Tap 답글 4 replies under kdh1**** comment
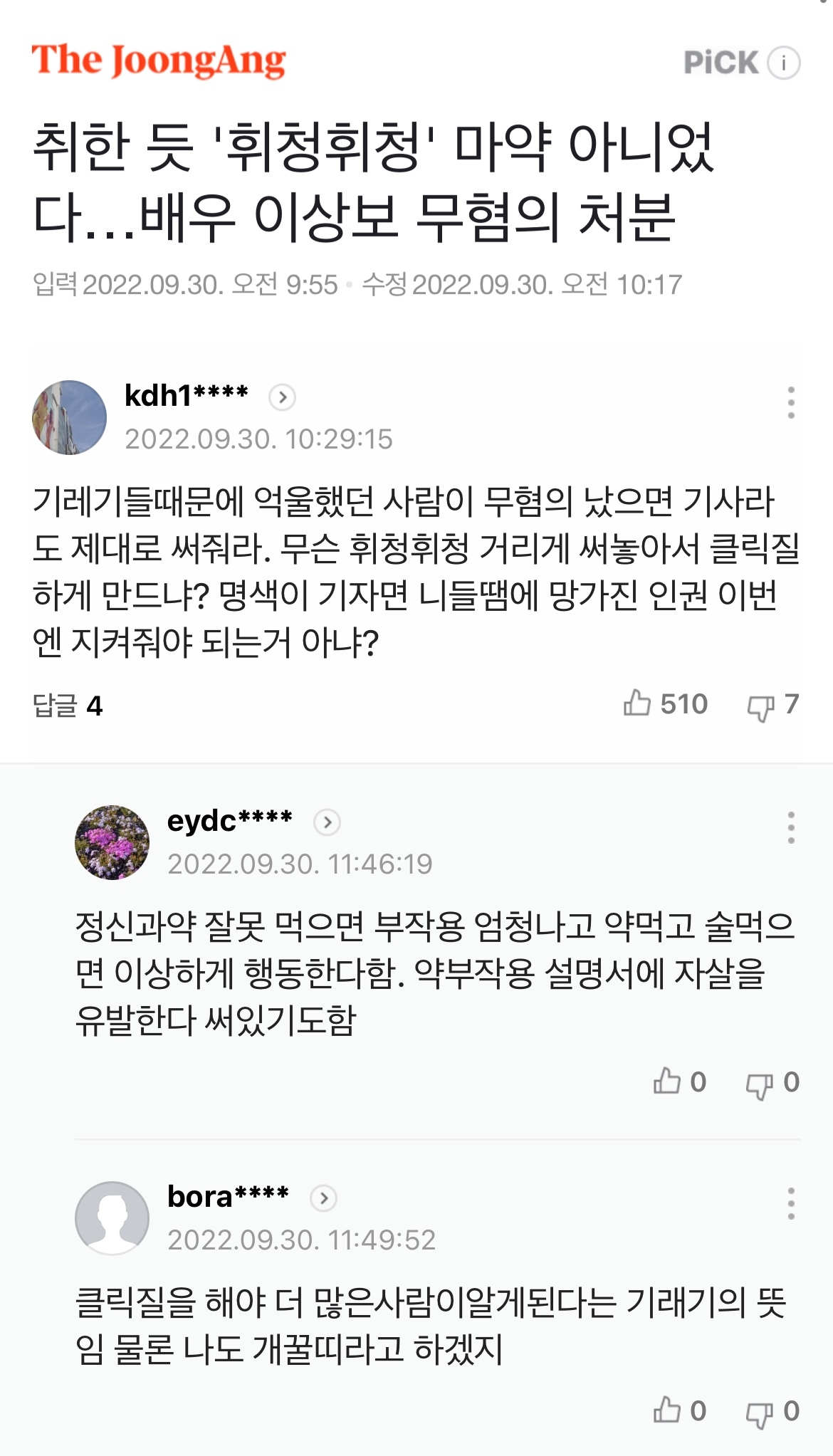Image resolution: width=833 pixels, height=1456 pixels. coord(68,706)
